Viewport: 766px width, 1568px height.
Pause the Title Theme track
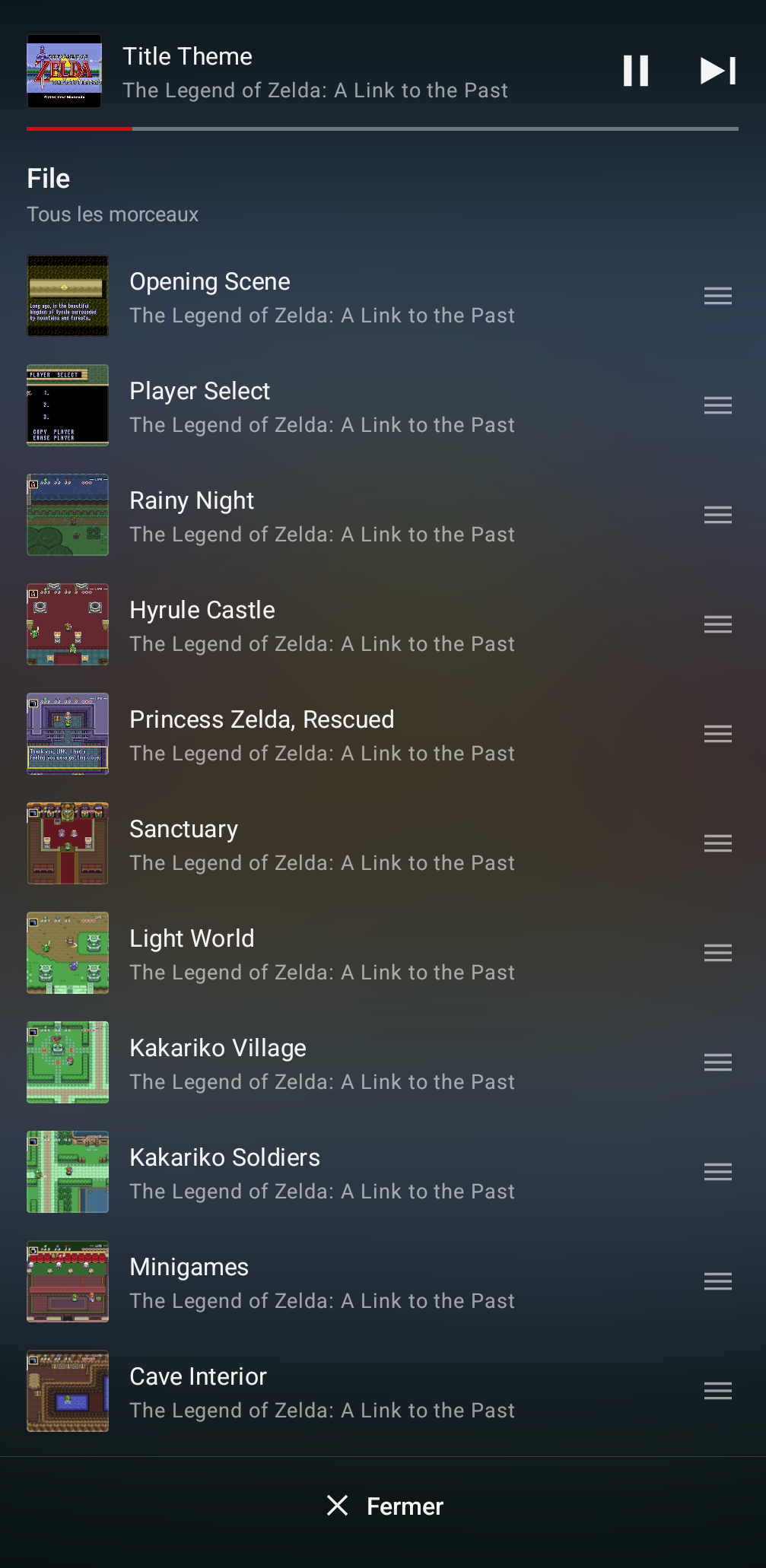click(x=636, y=71)
